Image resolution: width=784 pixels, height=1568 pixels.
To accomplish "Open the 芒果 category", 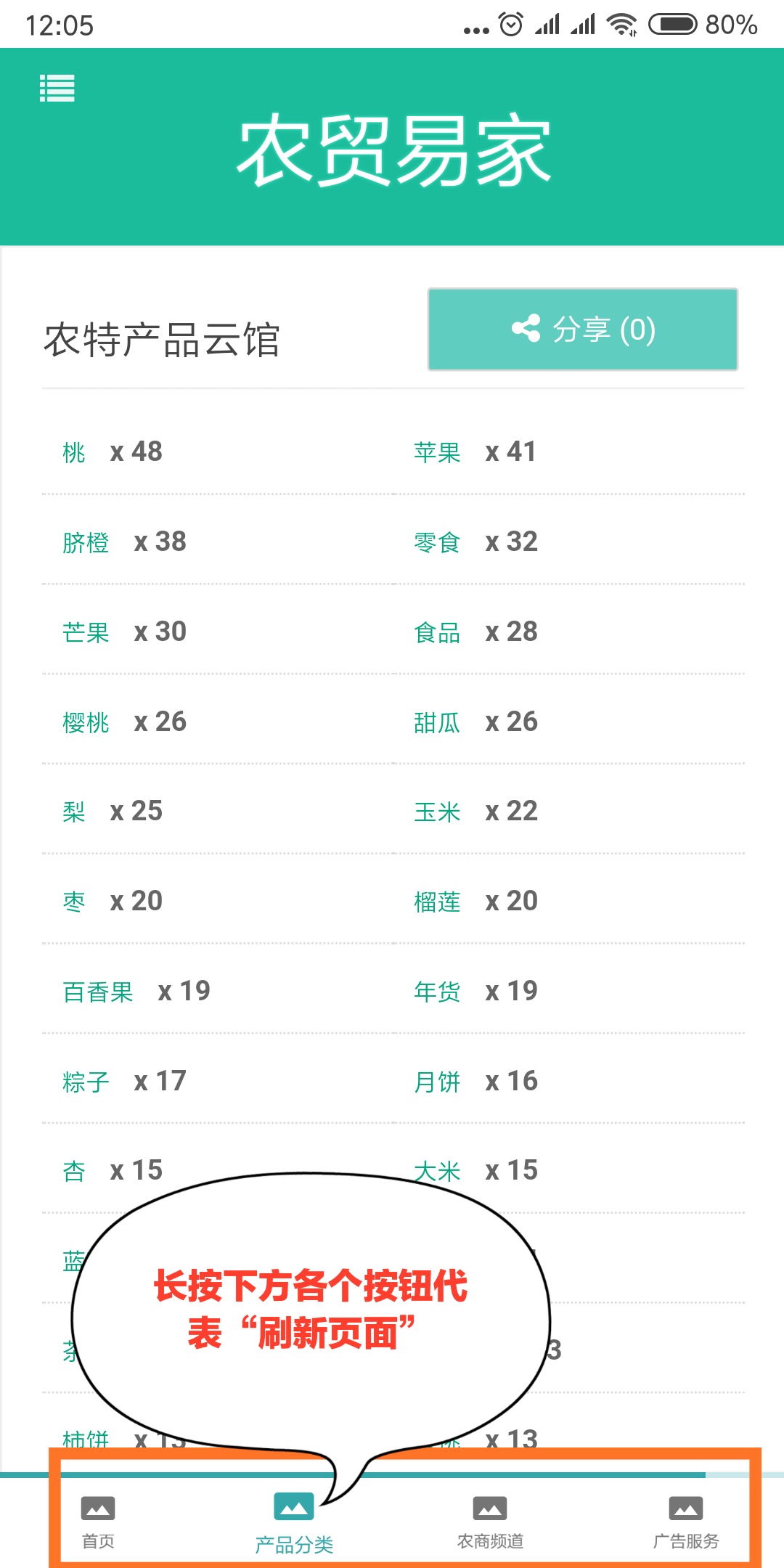I will coord(86,632).
